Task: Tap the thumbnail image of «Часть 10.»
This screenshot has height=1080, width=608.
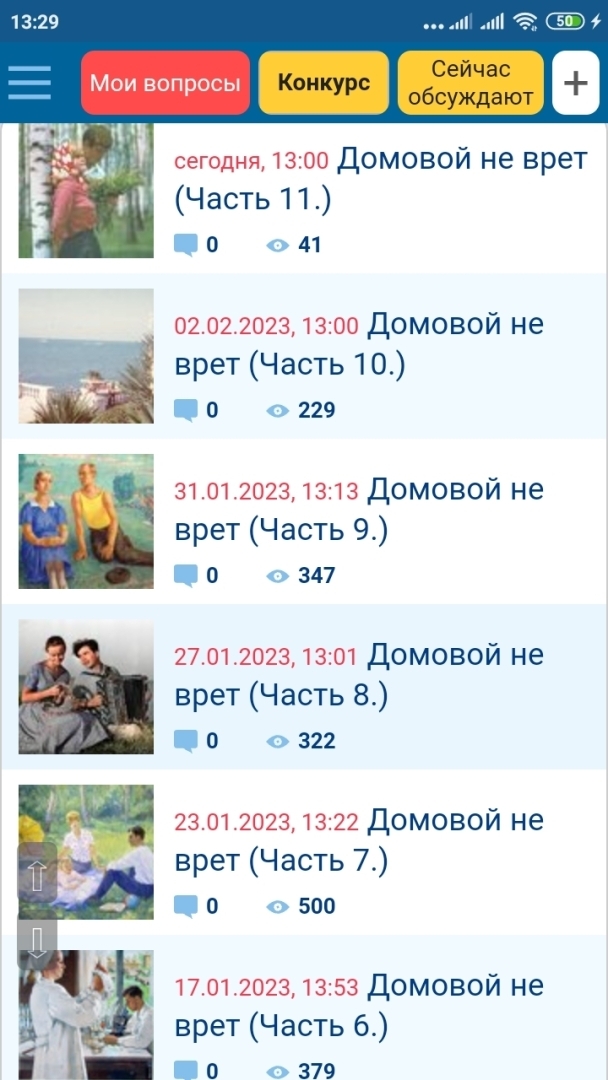Action: coord(86,356)
